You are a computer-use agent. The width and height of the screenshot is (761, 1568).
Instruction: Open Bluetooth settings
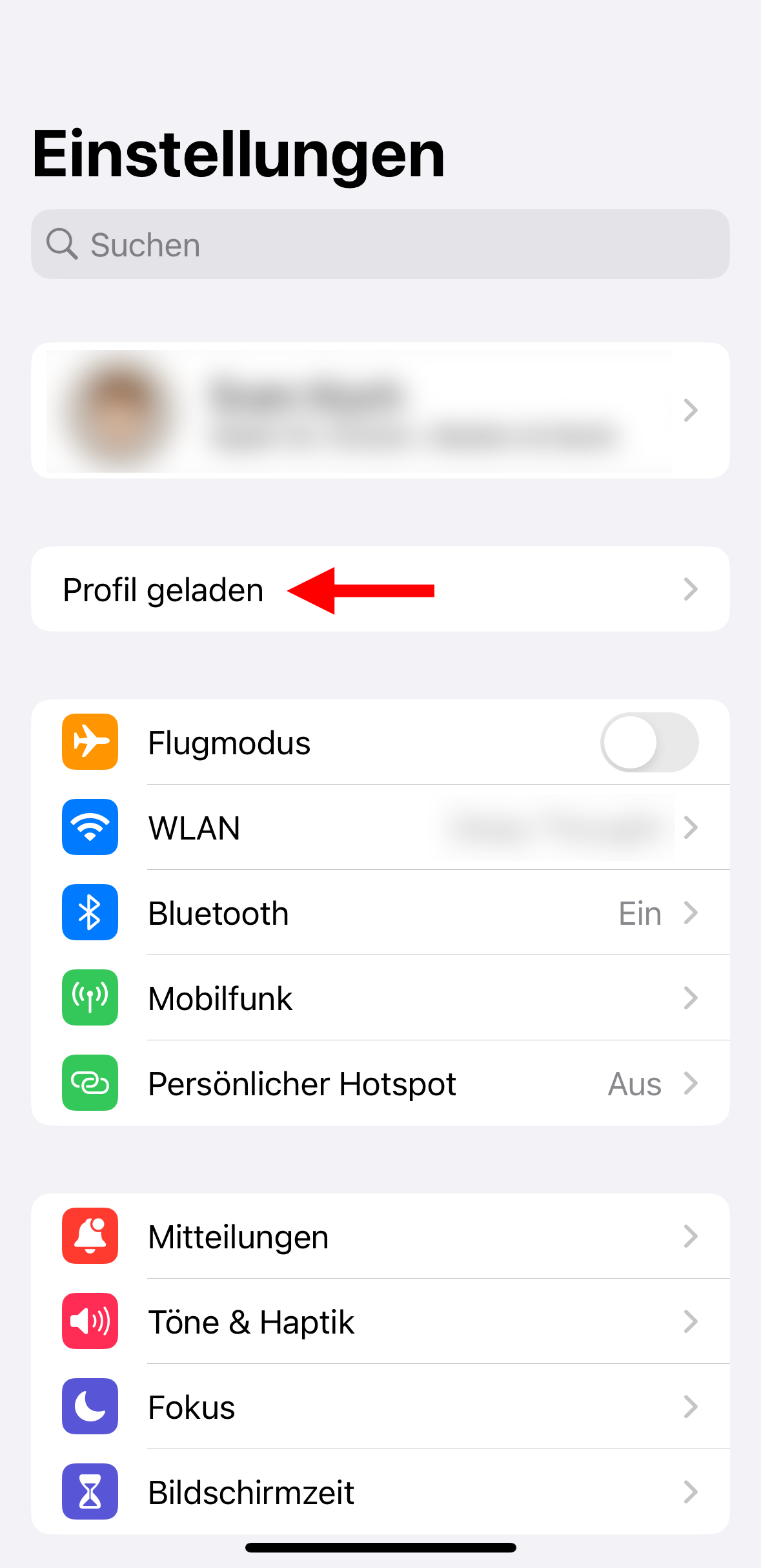pyautogui.click(x=380, y=913)
